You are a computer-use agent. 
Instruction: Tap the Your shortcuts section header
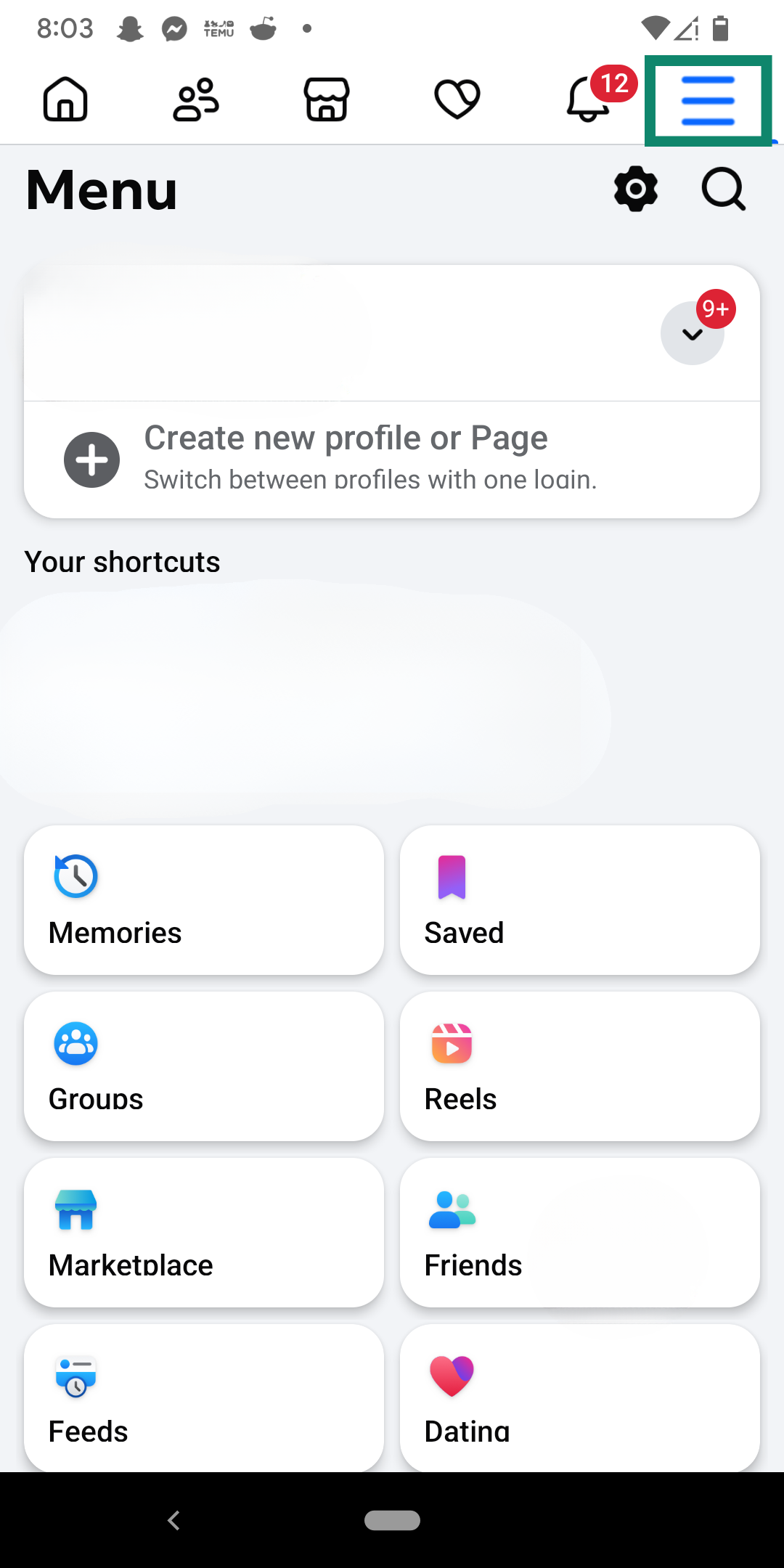click(122, 561)
